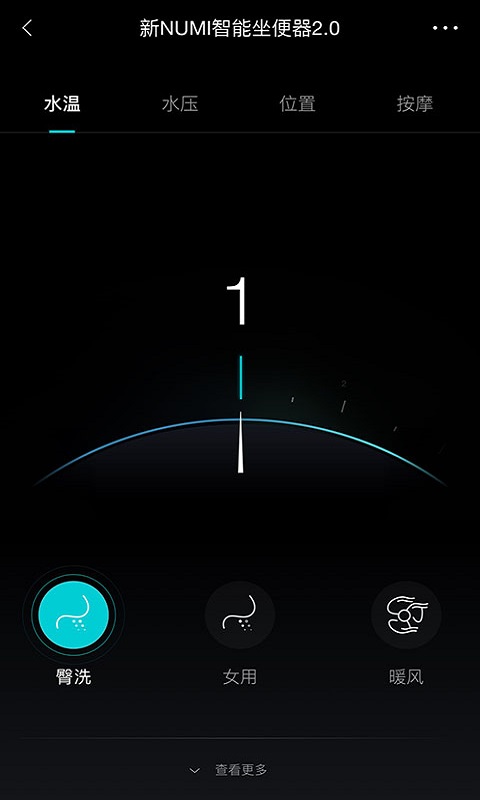The width and height of the screenshot is (480, 800).
Task: Open the three-dot overflow menu
Action: point(445,28)
